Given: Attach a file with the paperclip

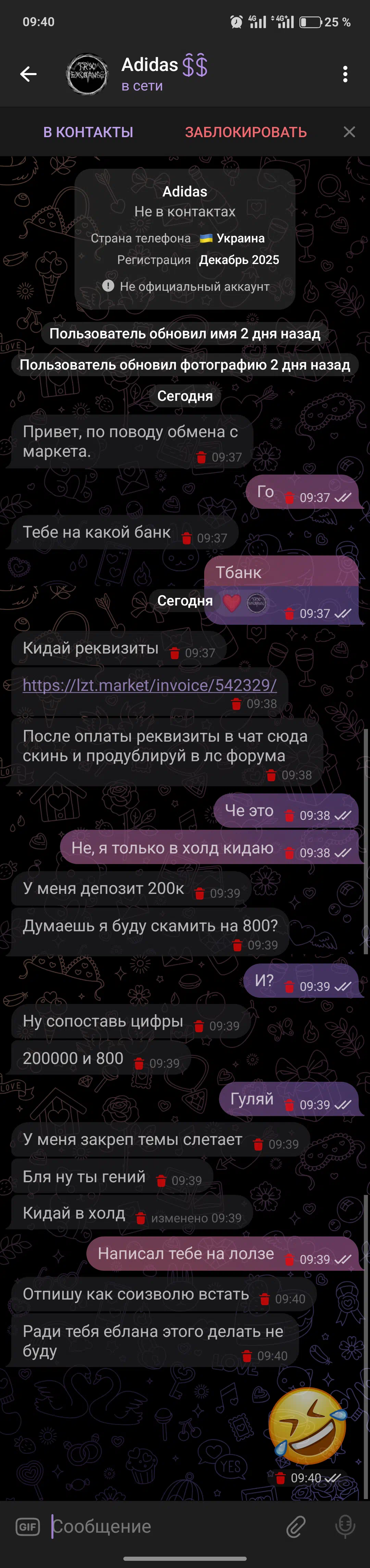Looking at the screenshot, I should coord(296,1526).
